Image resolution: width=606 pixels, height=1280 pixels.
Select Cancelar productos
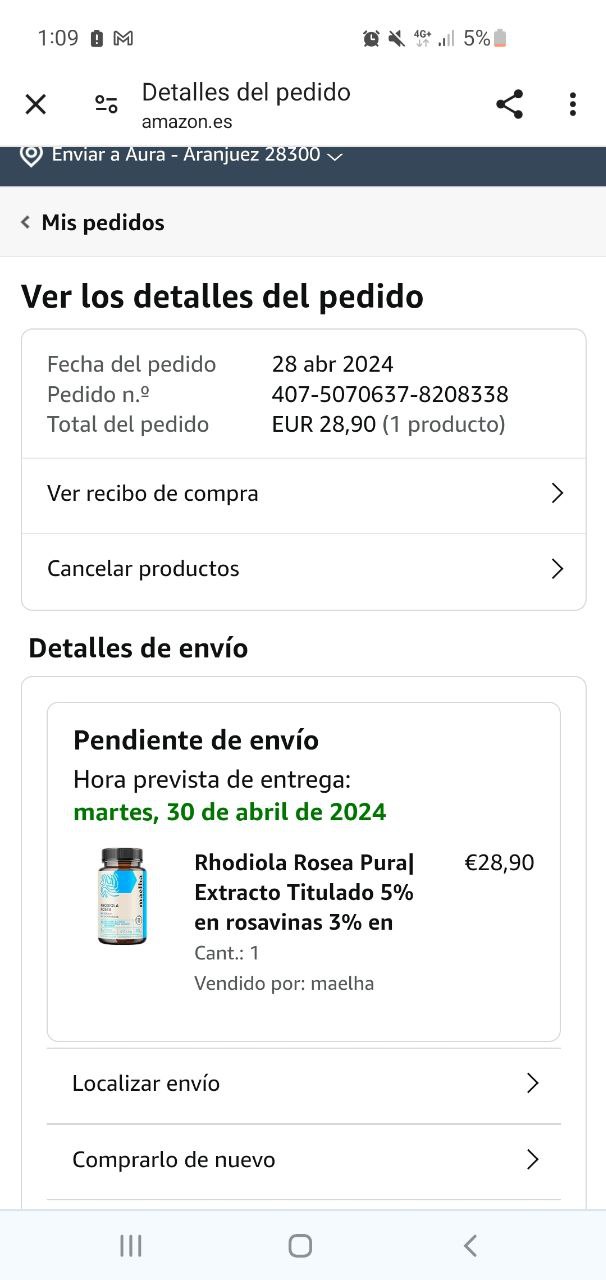[303, 570]
